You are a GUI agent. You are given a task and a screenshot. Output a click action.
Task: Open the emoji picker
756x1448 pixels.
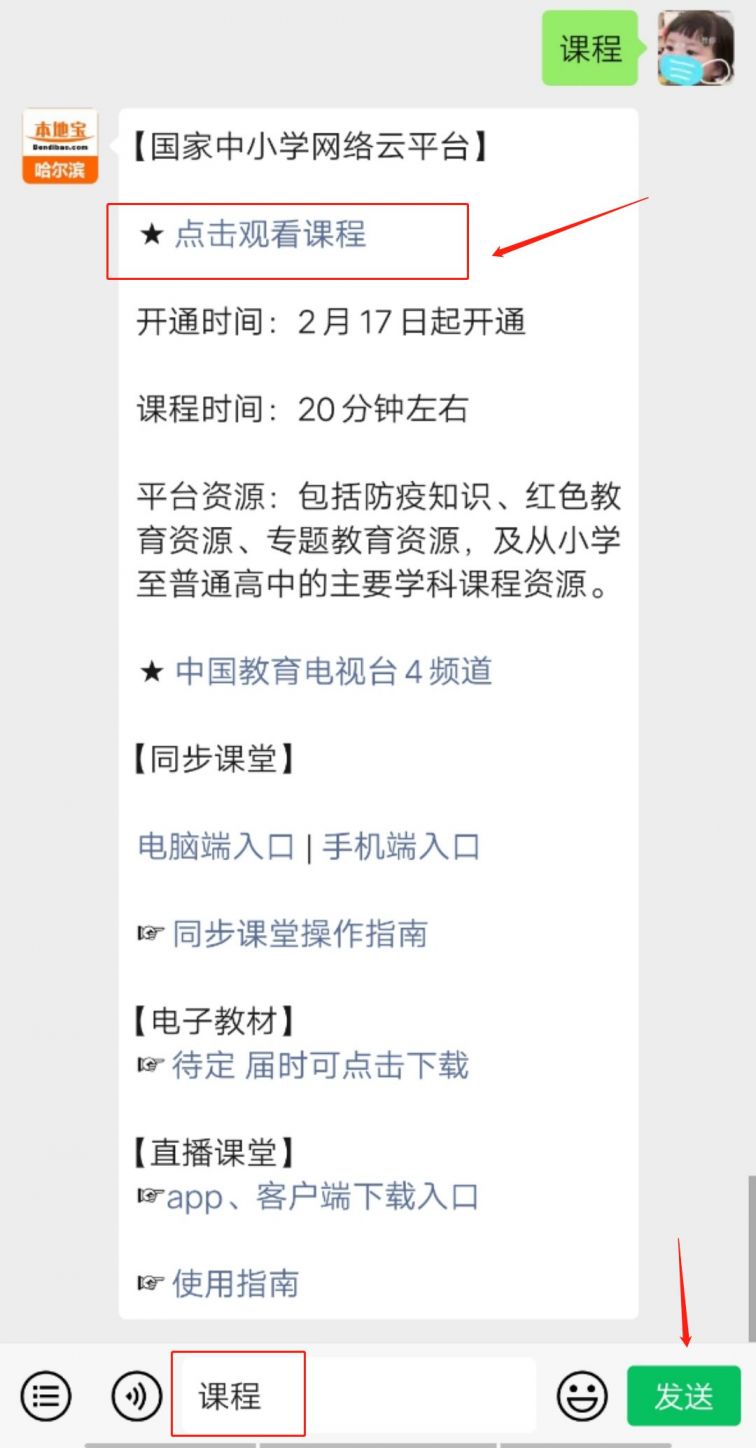[582, 1396]
